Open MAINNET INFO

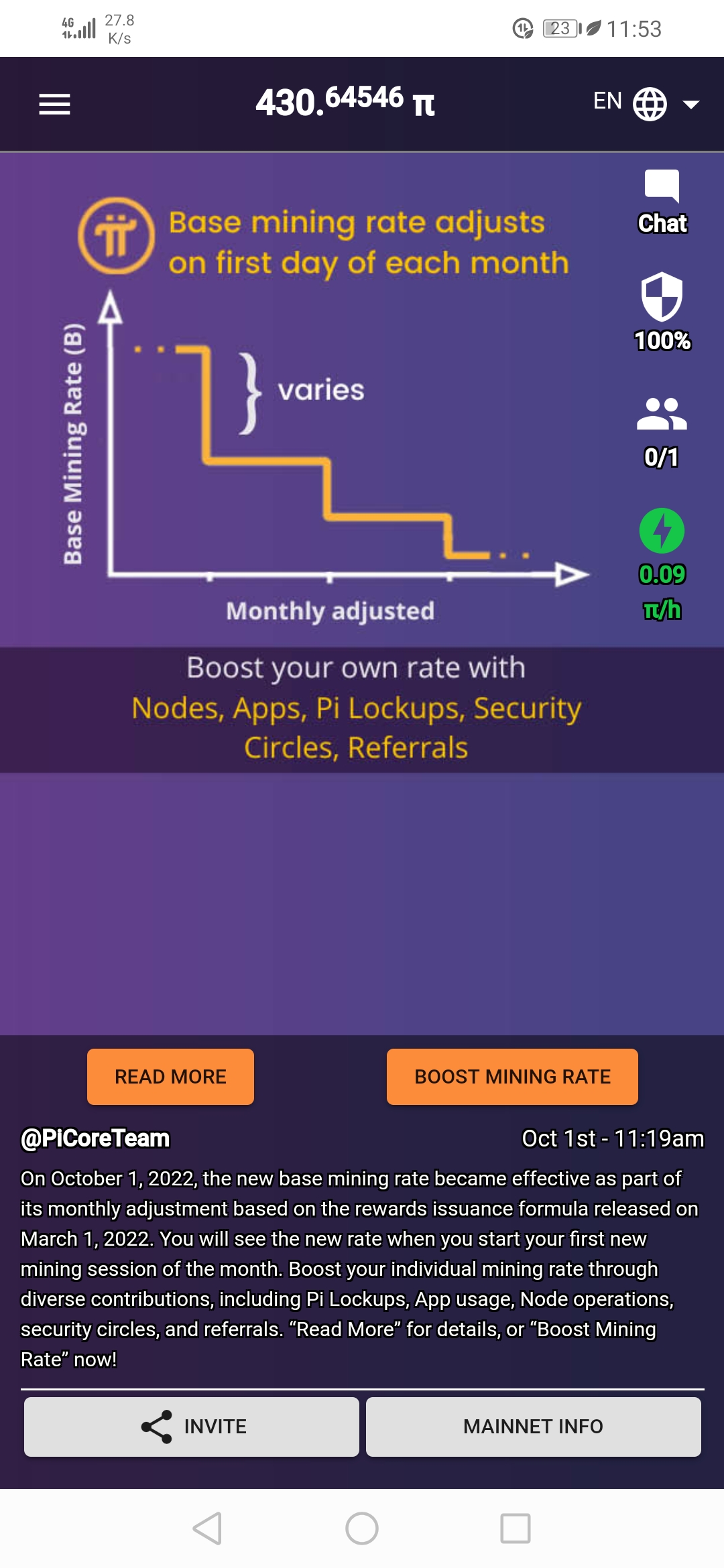[x=533, y=1426]
